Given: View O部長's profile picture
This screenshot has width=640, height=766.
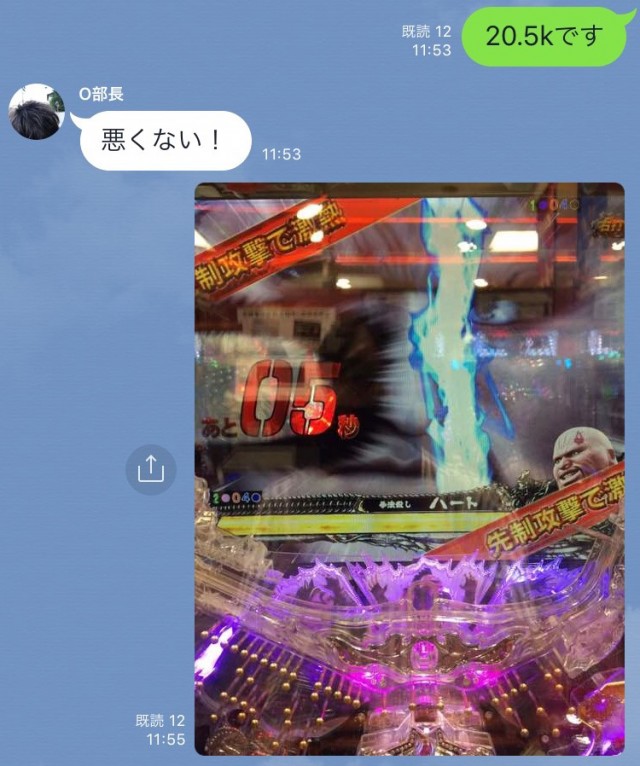Looking at the screenshot, I should (x=37, y=112).
